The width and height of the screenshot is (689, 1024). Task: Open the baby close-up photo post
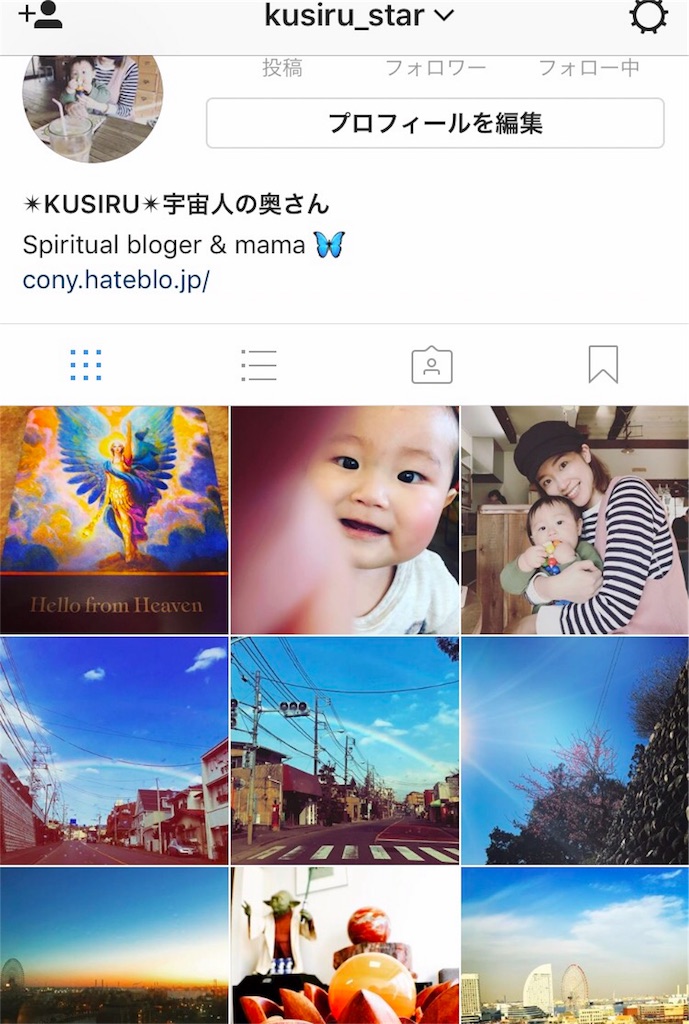point(345,520)
